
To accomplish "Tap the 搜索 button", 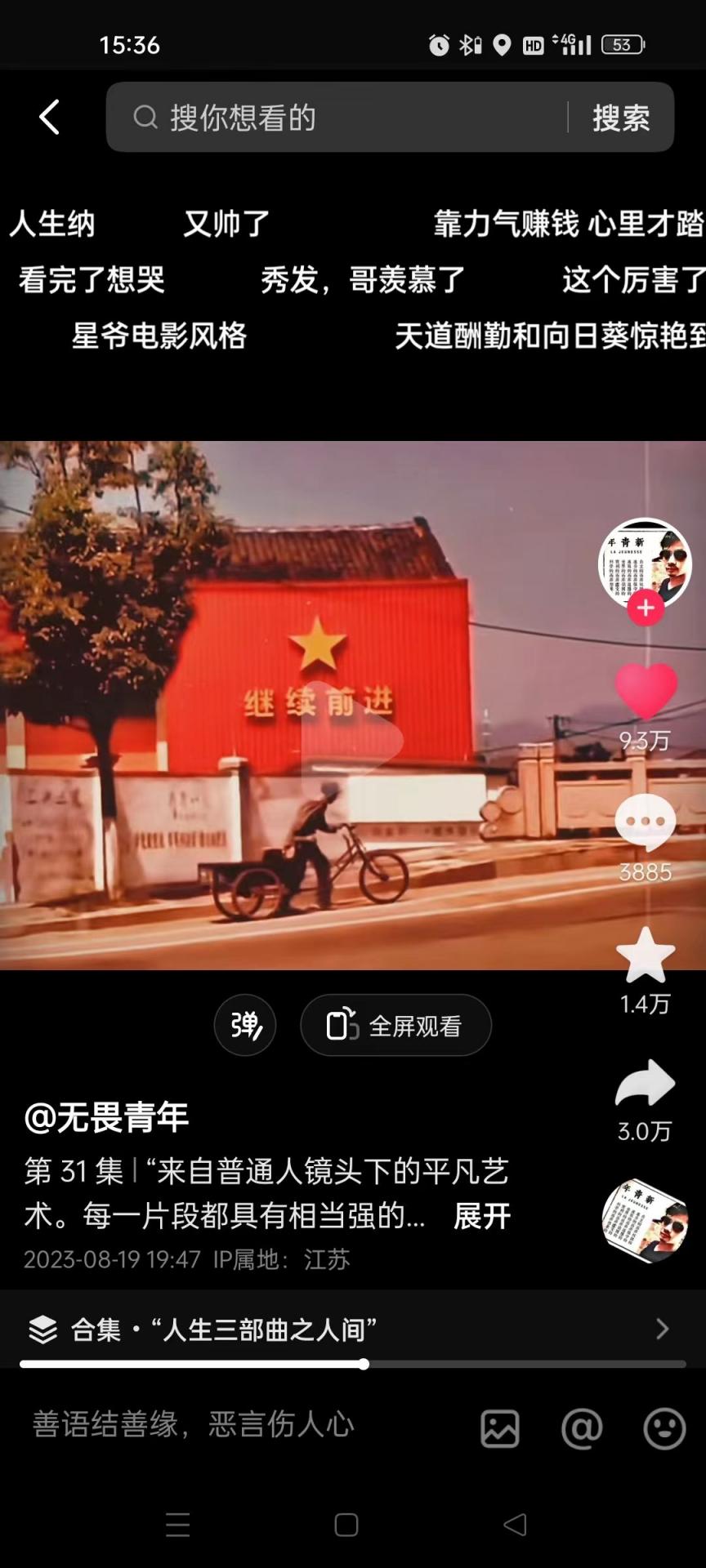I will (621, 118).
